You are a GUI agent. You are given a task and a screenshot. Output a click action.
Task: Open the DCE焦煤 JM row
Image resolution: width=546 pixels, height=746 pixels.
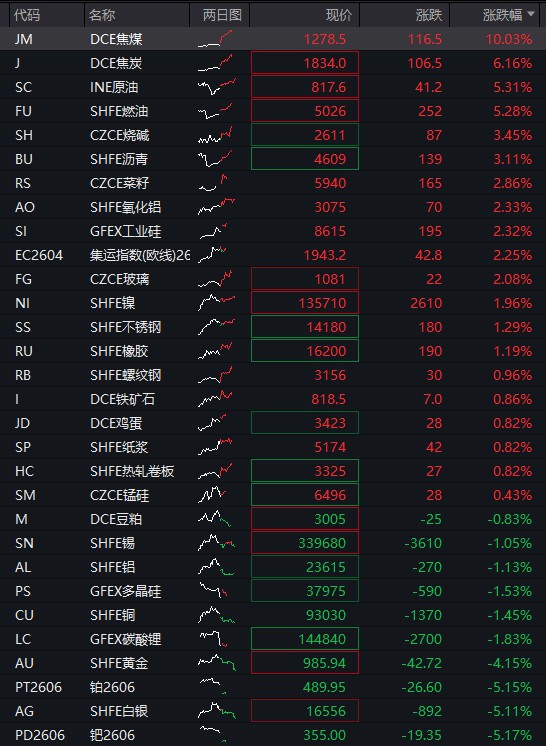273,39
